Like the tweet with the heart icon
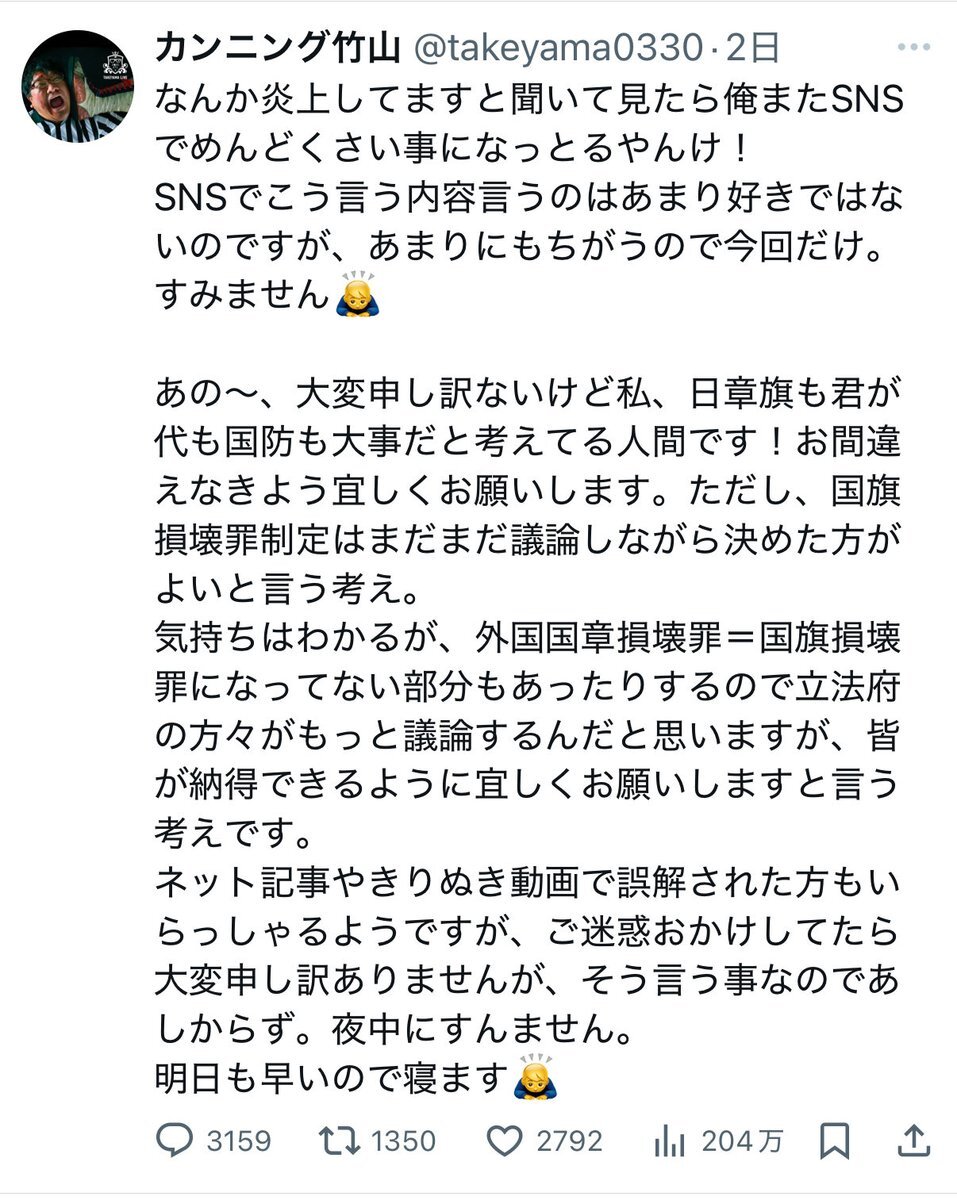 click(506, 1140)
